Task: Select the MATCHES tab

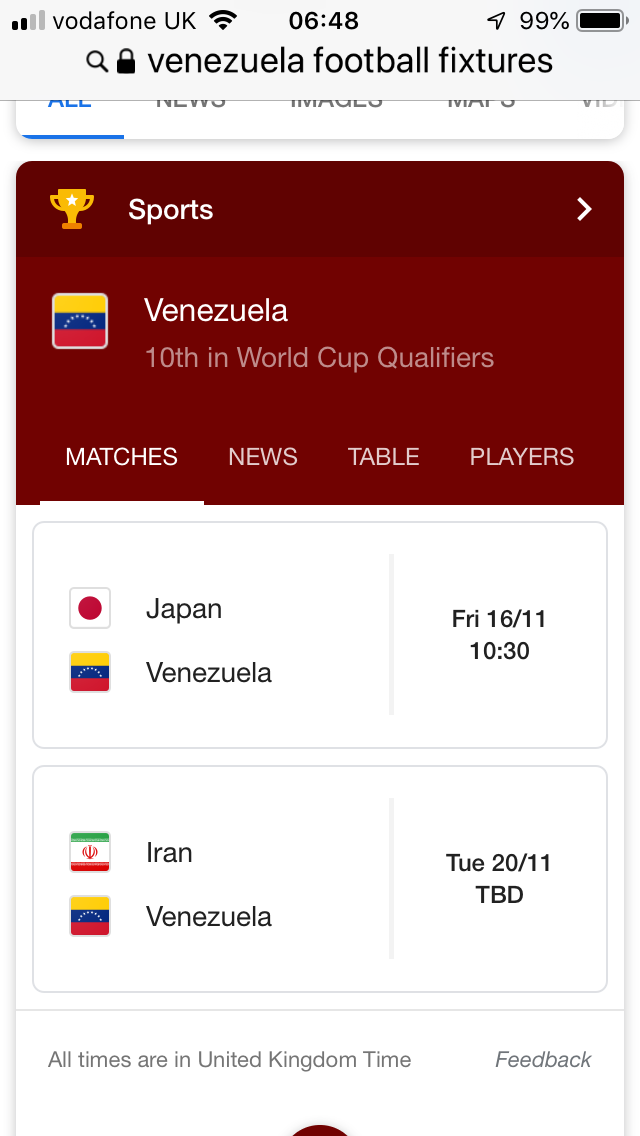Action: (122, 456)
